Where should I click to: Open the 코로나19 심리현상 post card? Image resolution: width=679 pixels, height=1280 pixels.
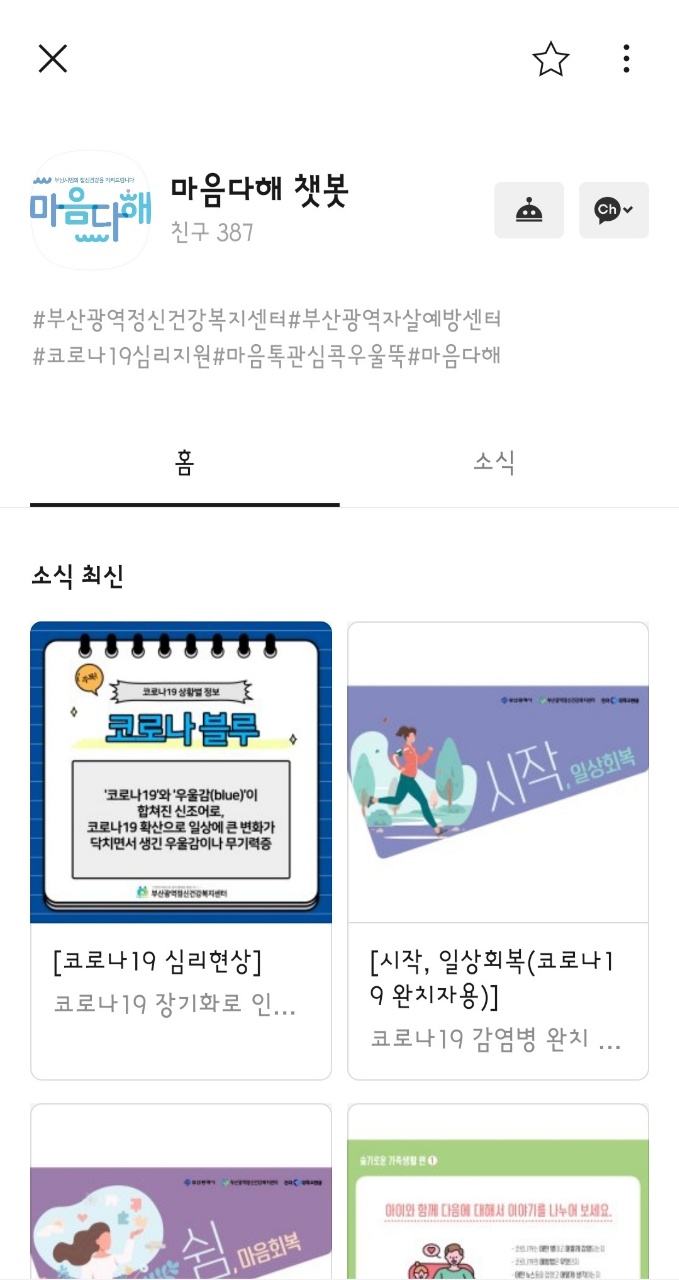tap(181, 850)
